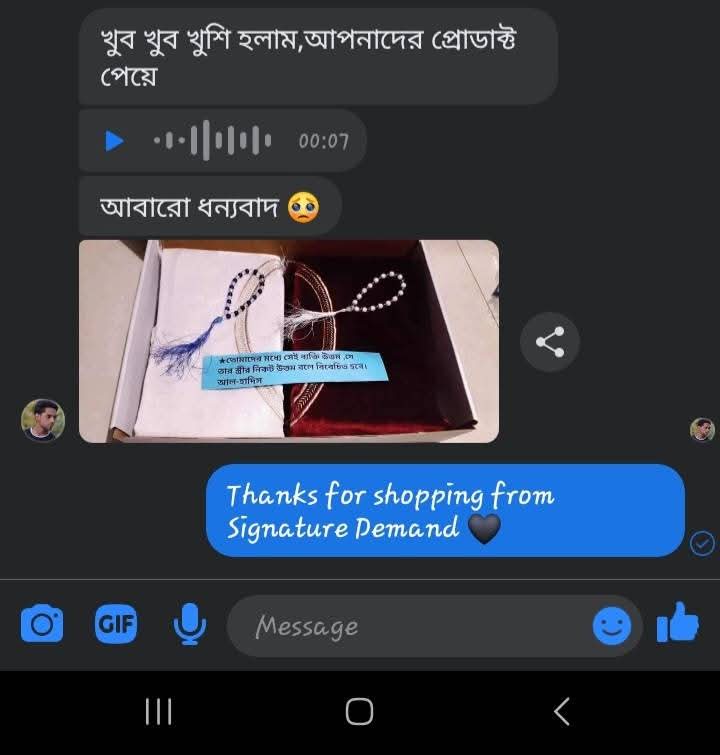Go to the home screen
Image resolution: width=720 pixels, height=755 pixels.
359,712
